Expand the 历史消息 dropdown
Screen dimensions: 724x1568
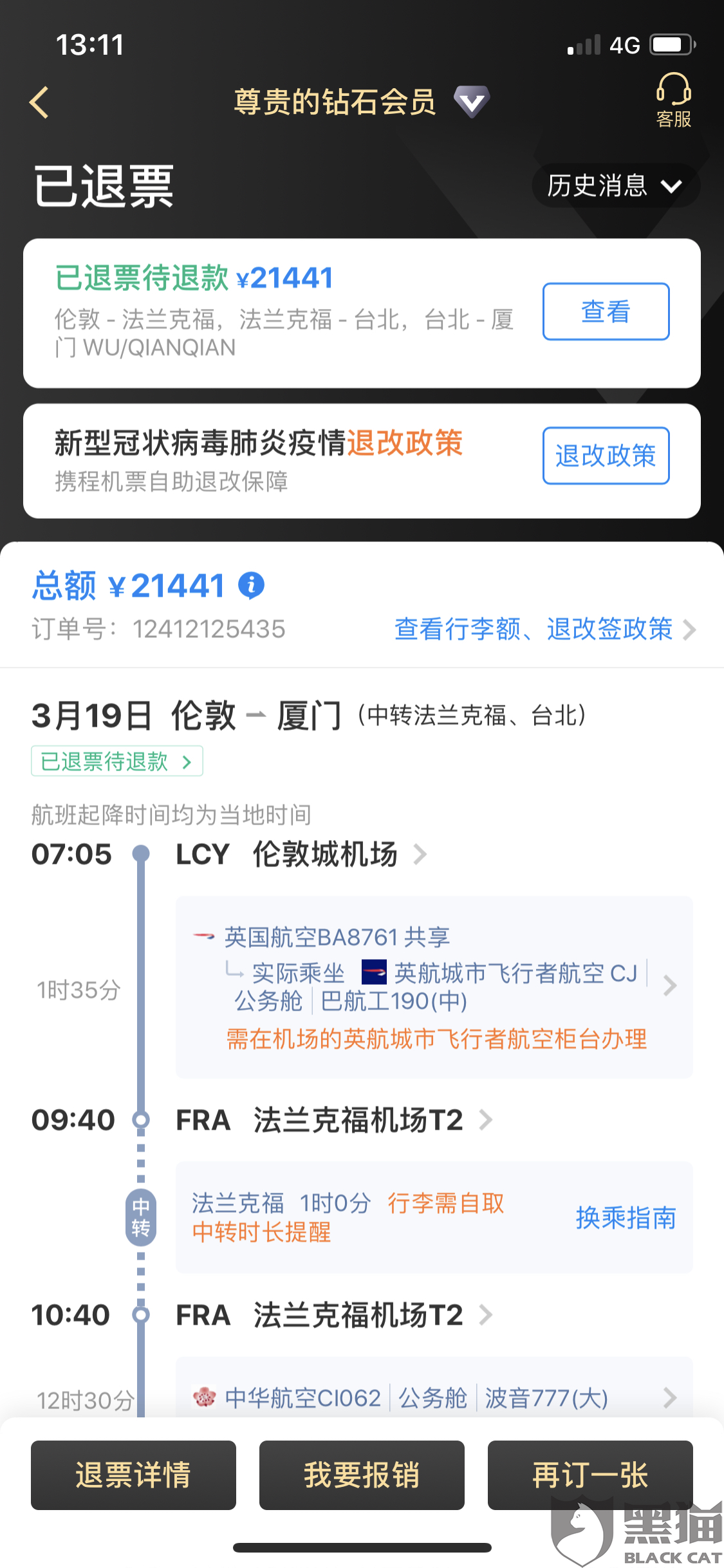coord(615,185)
